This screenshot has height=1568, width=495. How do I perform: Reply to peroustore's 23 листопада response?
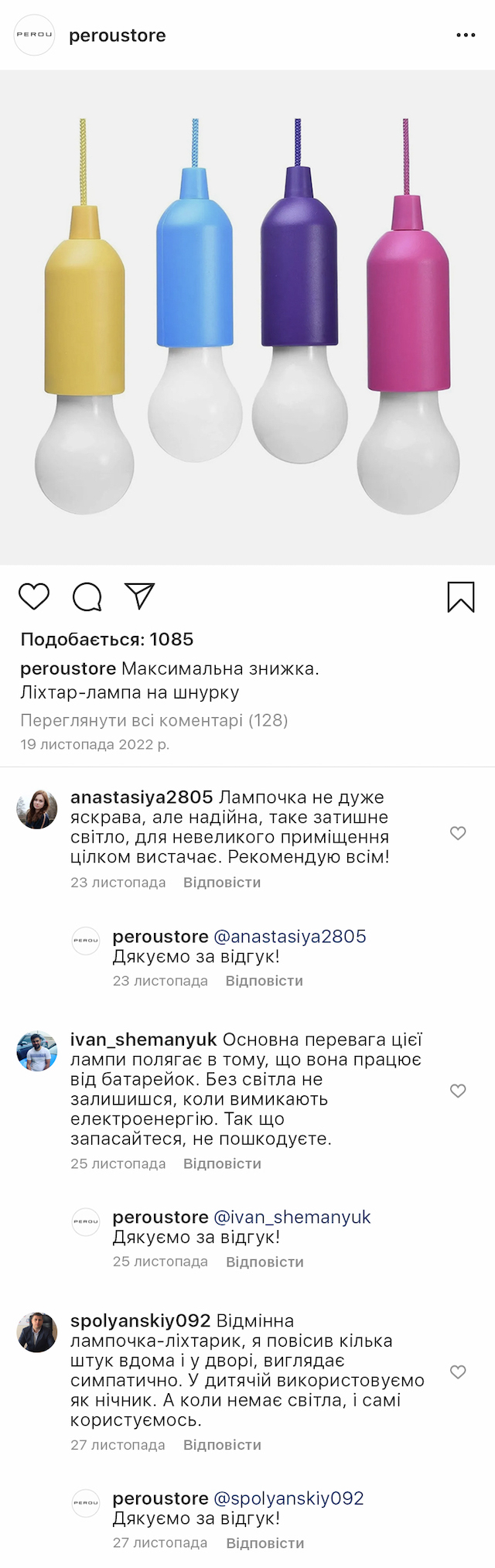point(264,981)
